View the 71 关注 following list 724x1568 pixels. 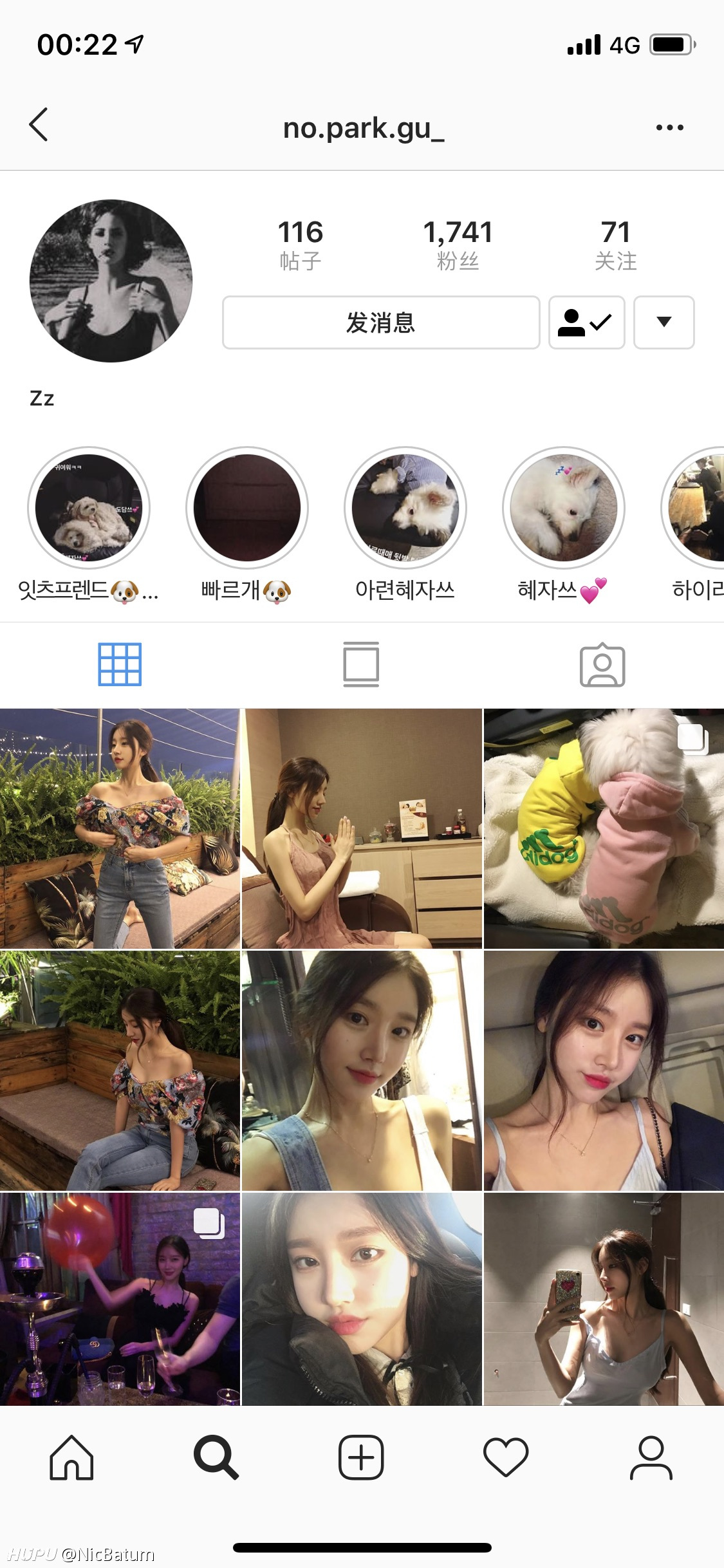click(x=615, y=245)
